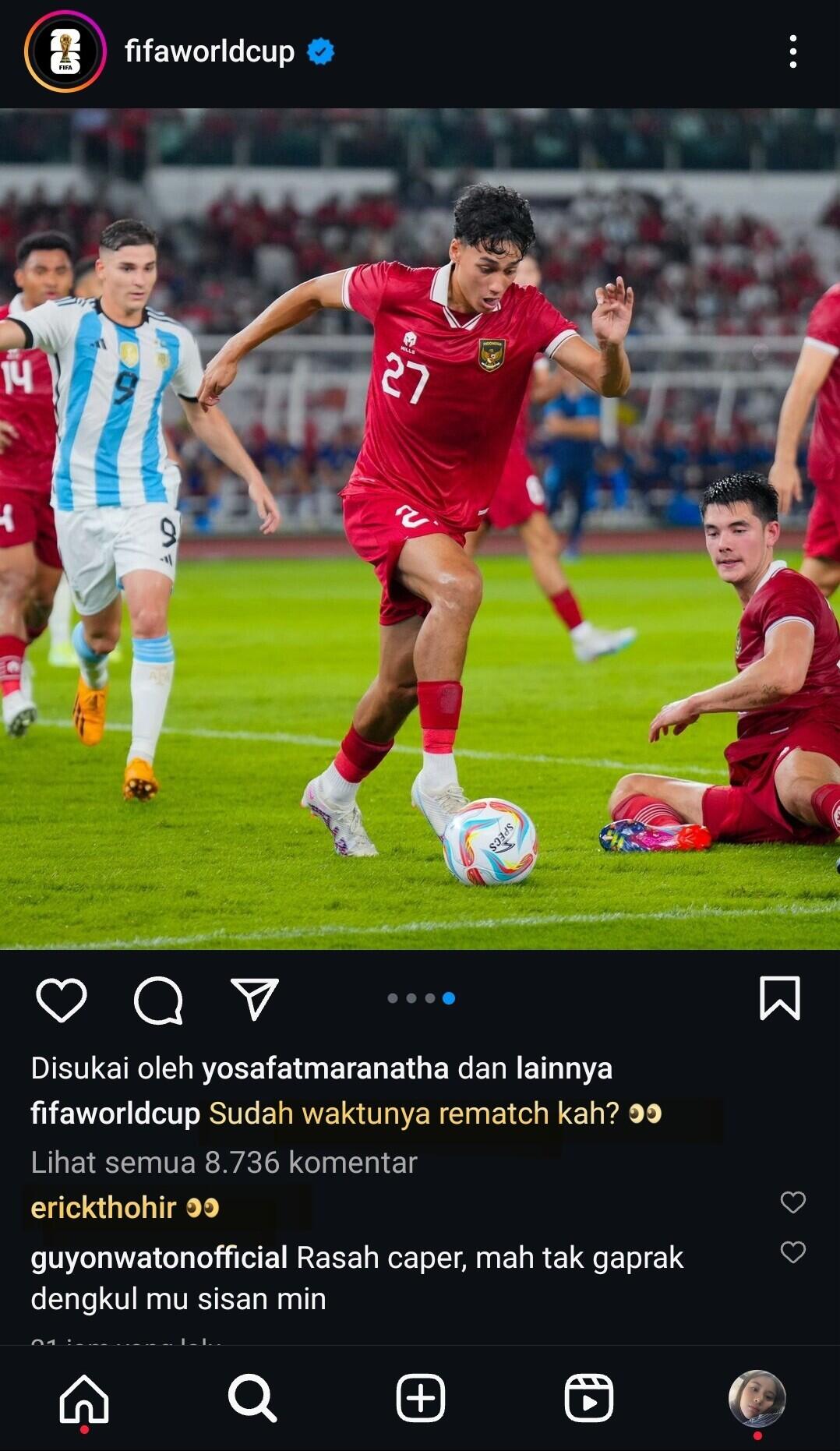840x1451 pixels.
Task: Go to the Home feed tab
Action: click(84, 1399)
